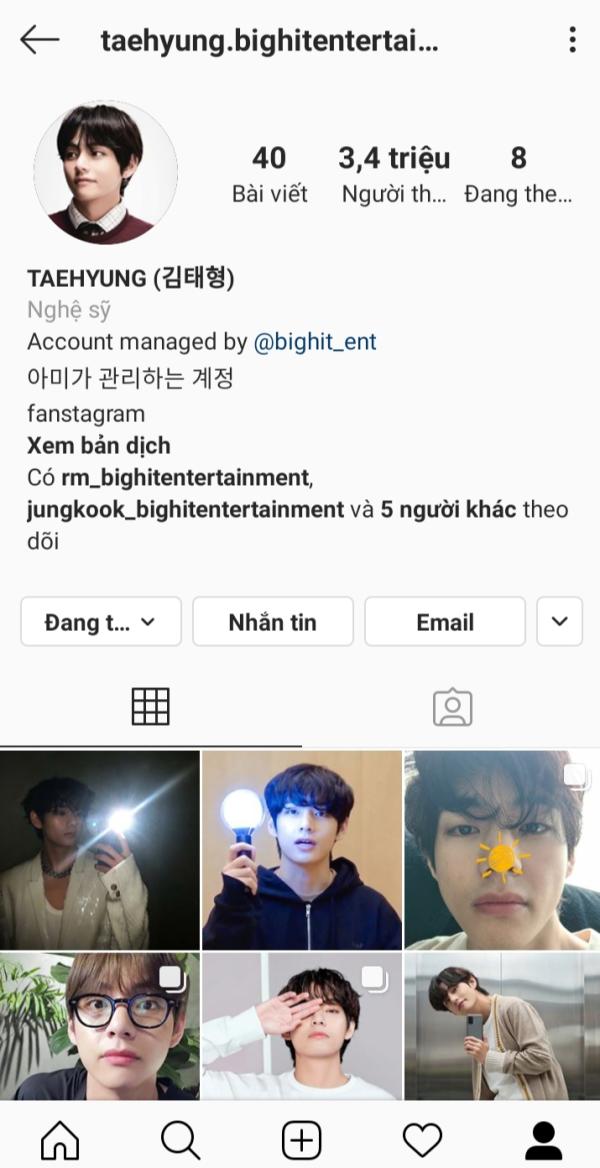Tap the Nhắn tin message button
Viewport: 600px width, 1168px height.
point(272,622)
